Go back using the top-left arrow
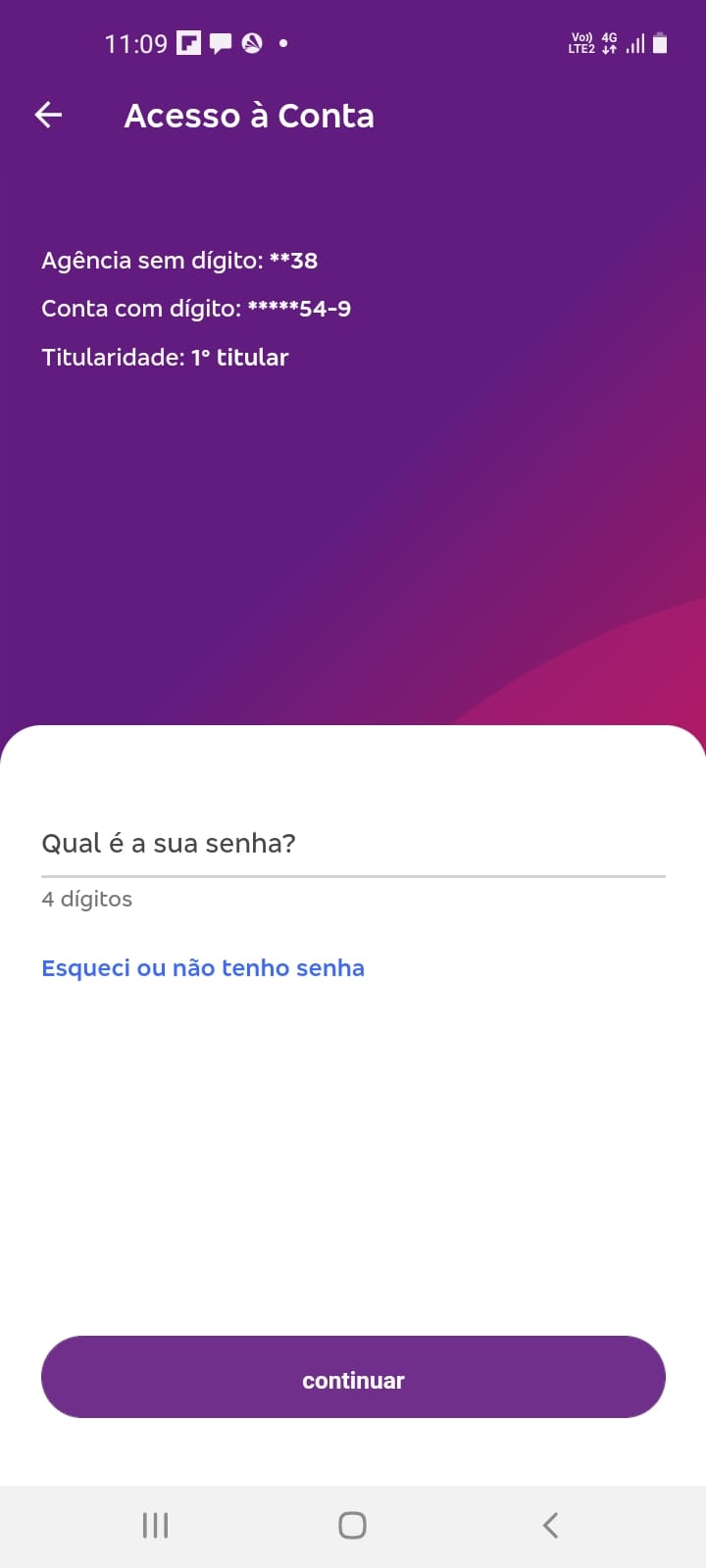The width and height of the screenshot is (706, 1568). pos(48,116)
